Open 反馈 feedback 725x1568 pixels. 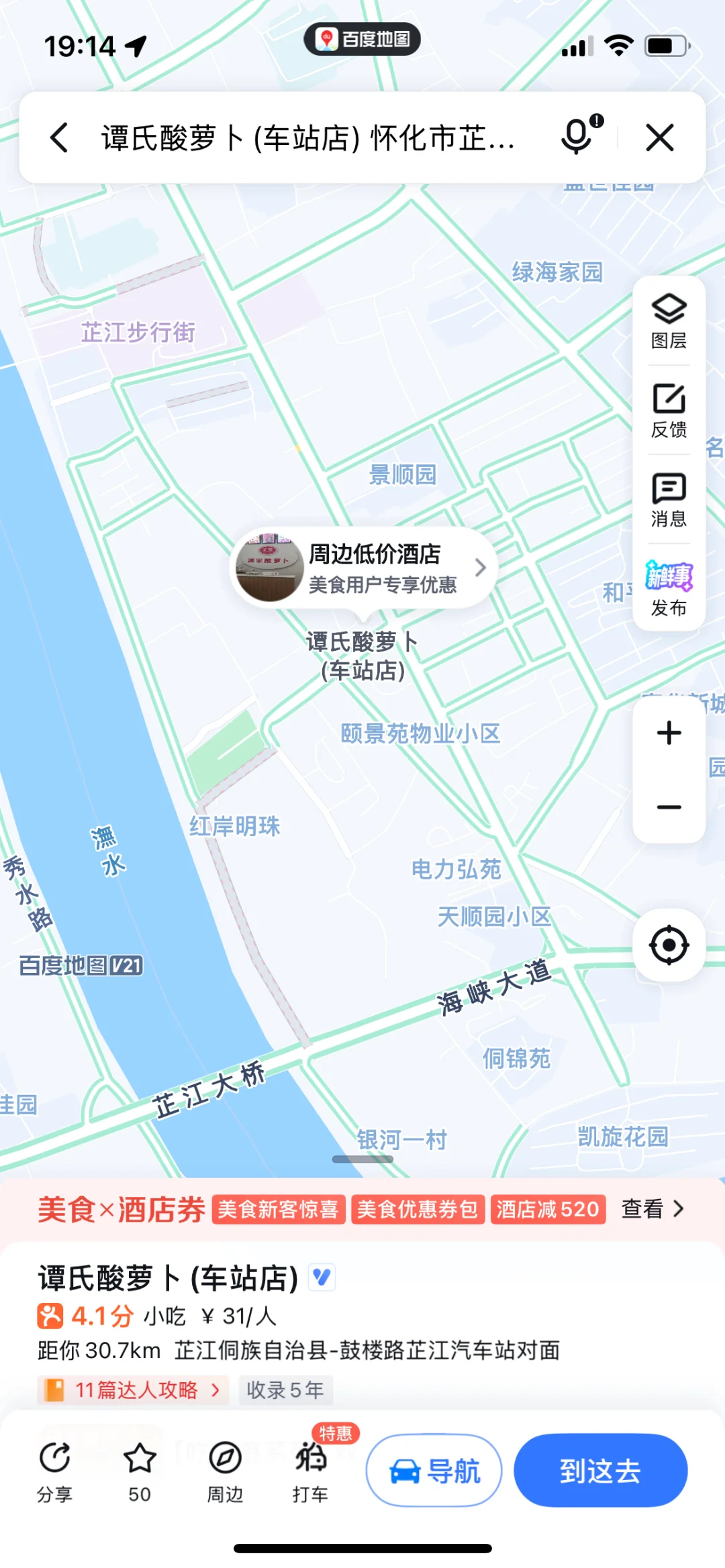tap(669, 410)
